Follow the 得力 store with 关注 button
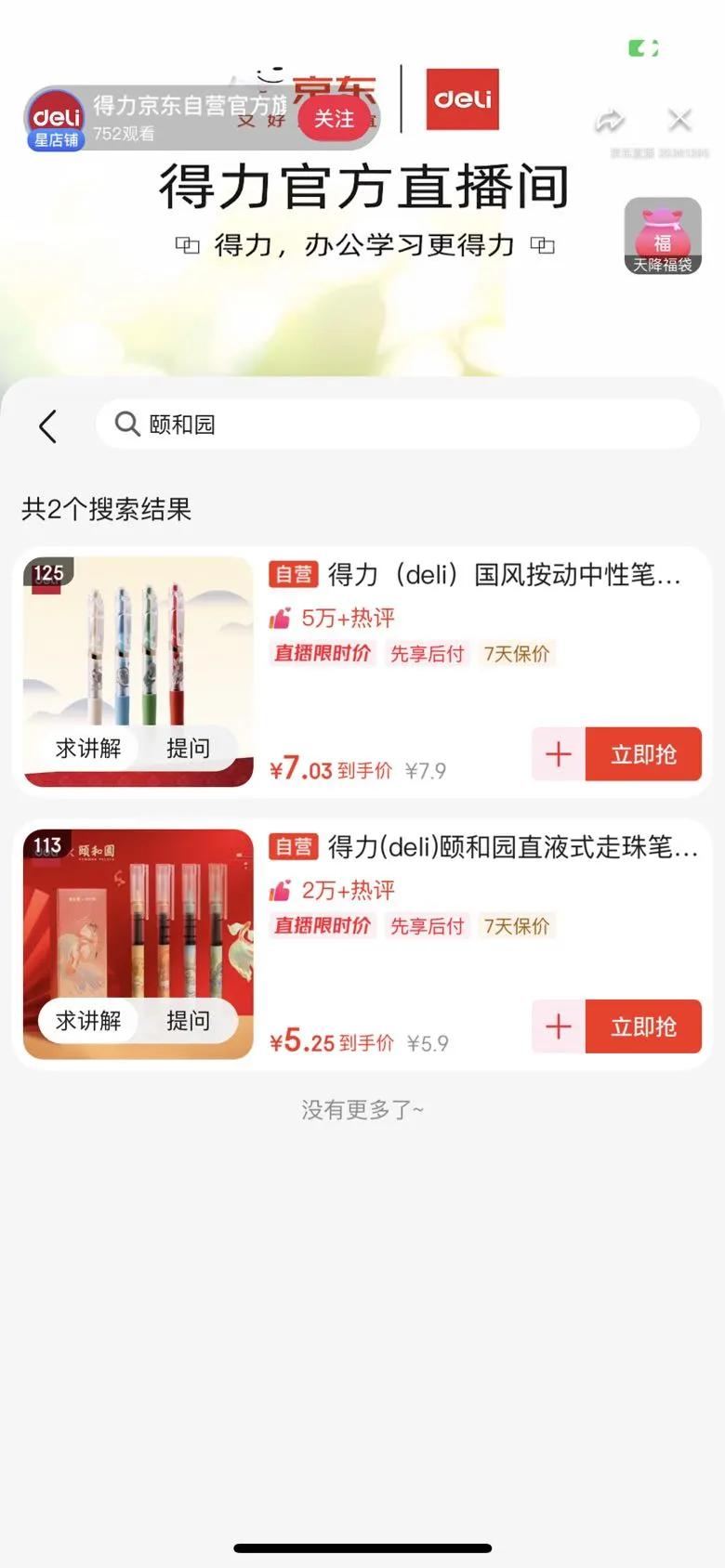The image size is (725, 1568). (x=334, y=119)
